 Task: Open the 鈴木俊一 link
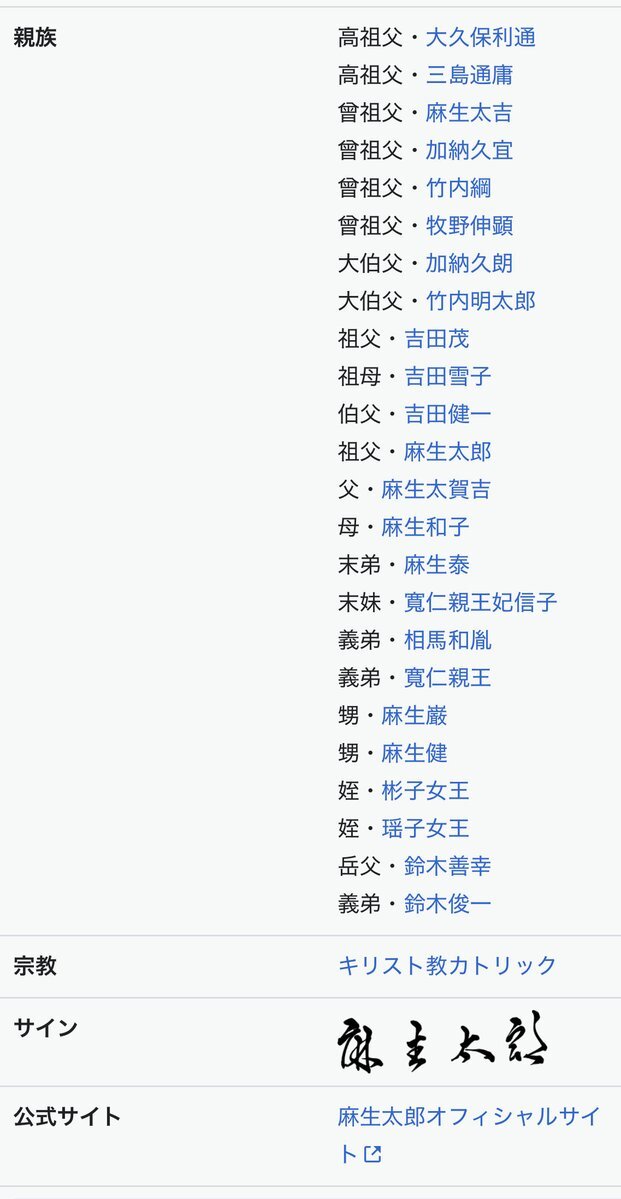(x=447, y=904)
